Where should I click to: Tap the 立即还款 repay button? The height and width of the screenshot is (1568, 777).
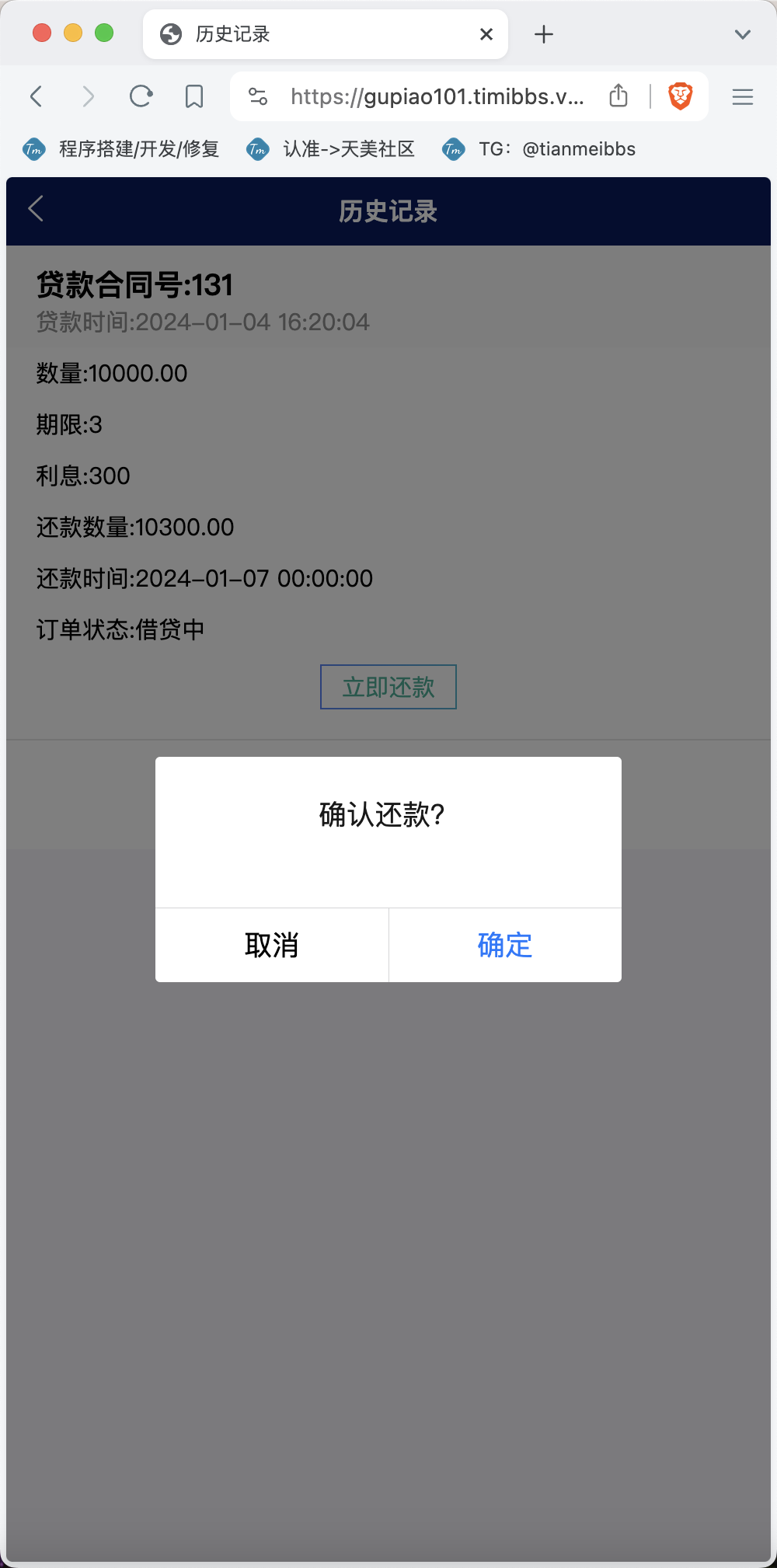tap(388, 687)
